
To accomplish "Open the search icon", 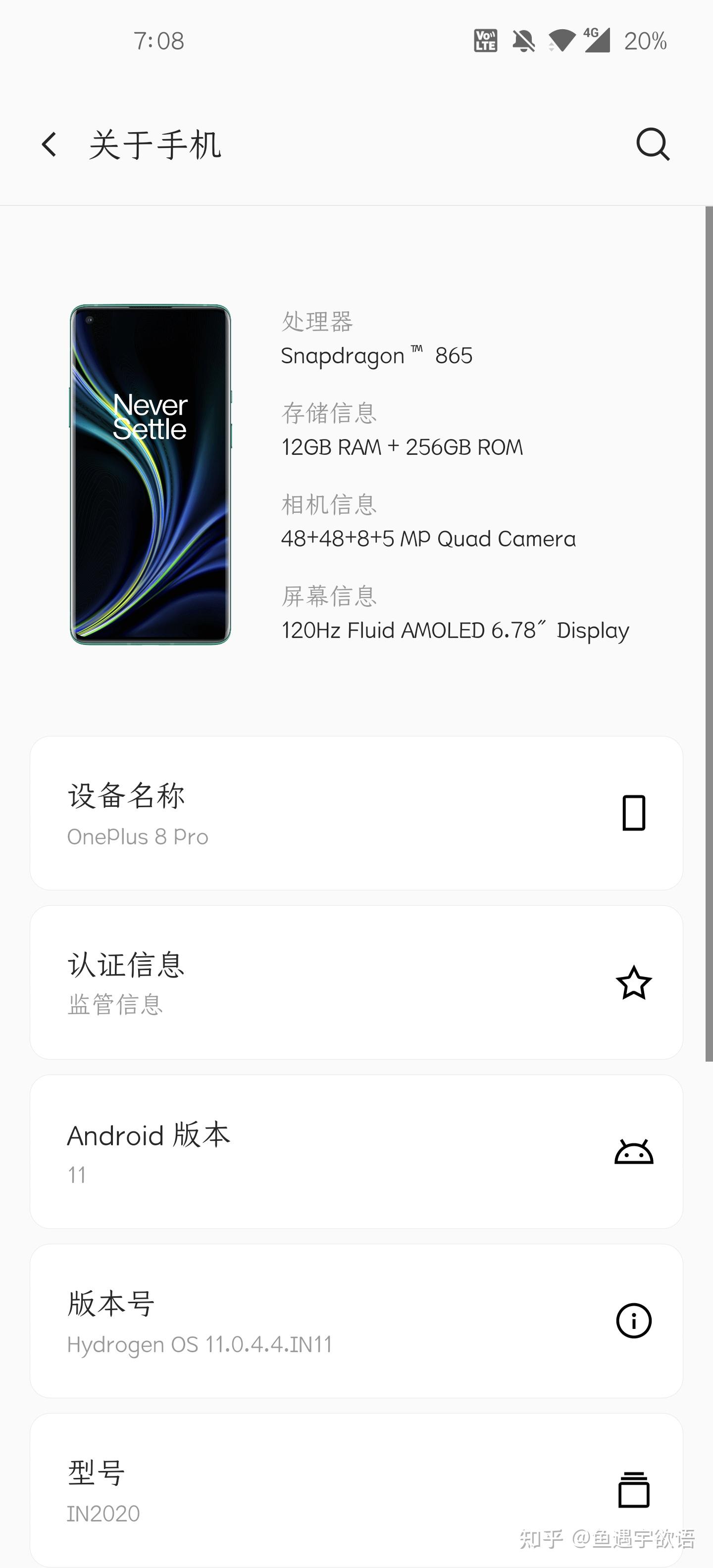I will 653,145.
